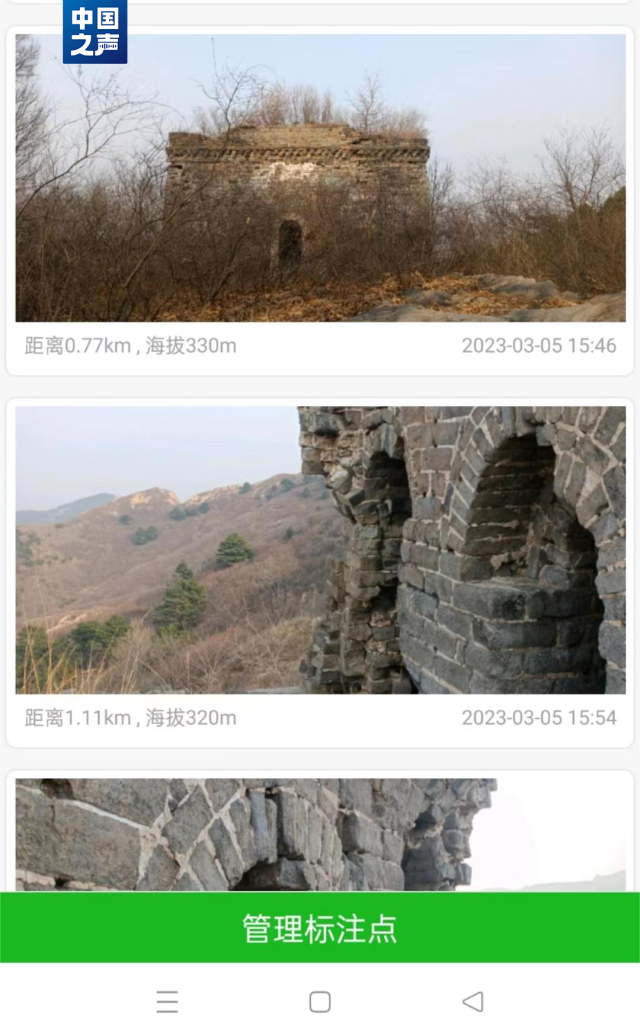Show recent apps from the navigation bar
Image resolution: width=640 pixels, height=1031 pixels.
click(x=167, y=1001)
